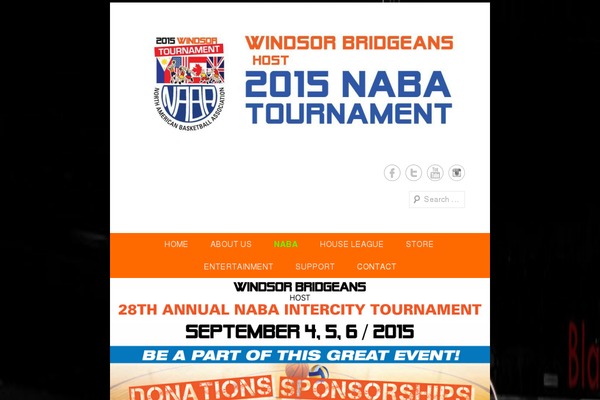Open the Twitter social icon
The width and height of the screenshot is (600, 400).
coord(413,173)
